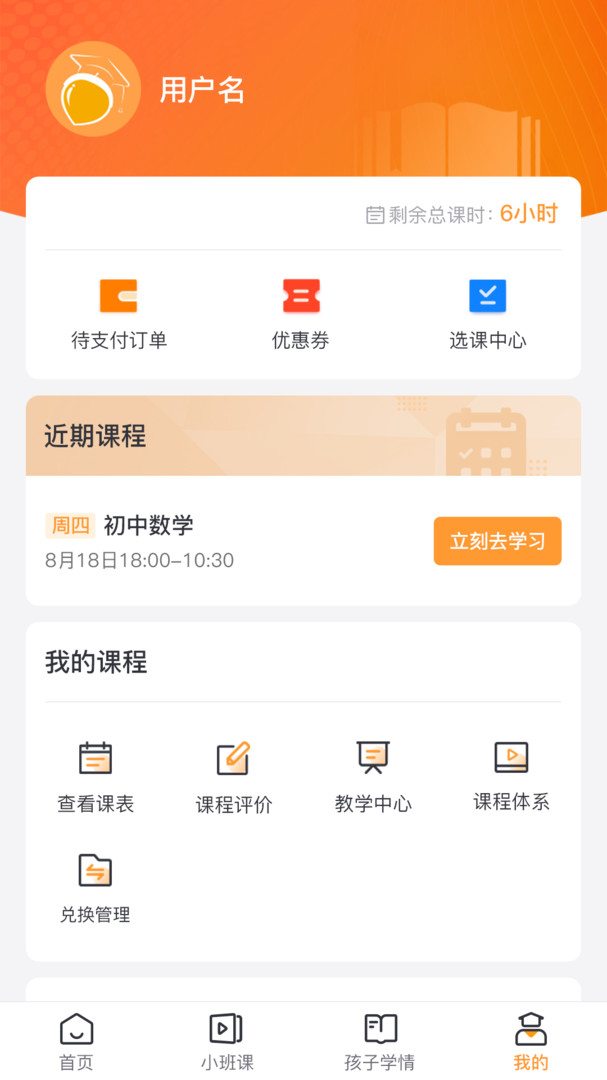Switch to the 小班课 tab
The height and width of the screenshot is (1080, 607).
[x=226, y=1041]
